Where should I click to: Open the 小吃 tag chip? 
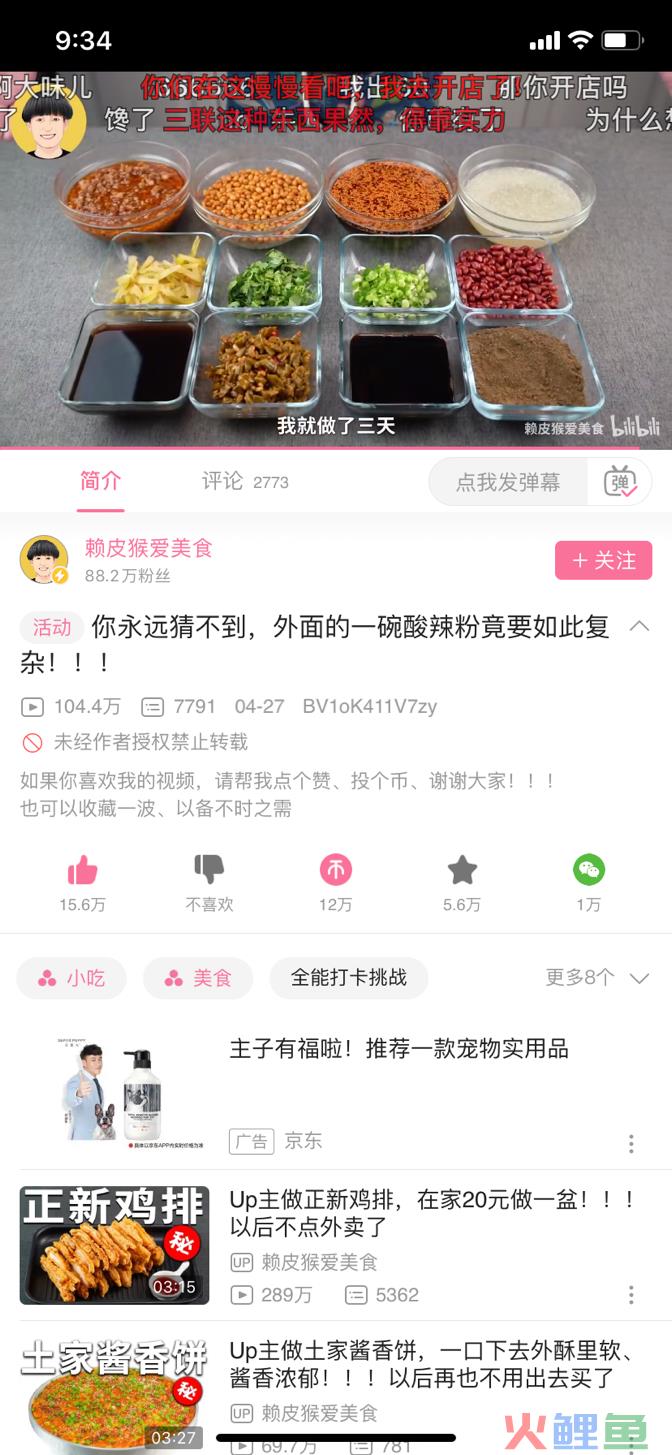[72, 978]
